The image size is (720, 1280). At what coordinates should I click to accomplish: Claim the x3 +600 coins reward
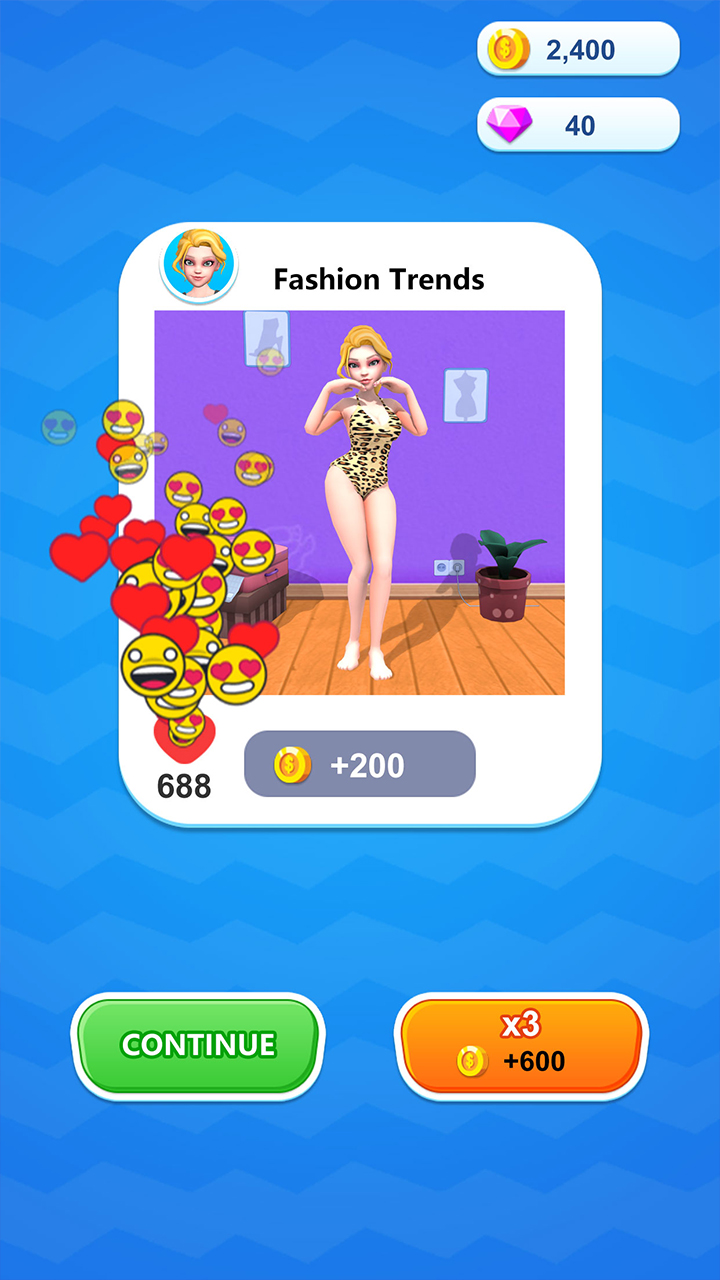pos(521,1046)
